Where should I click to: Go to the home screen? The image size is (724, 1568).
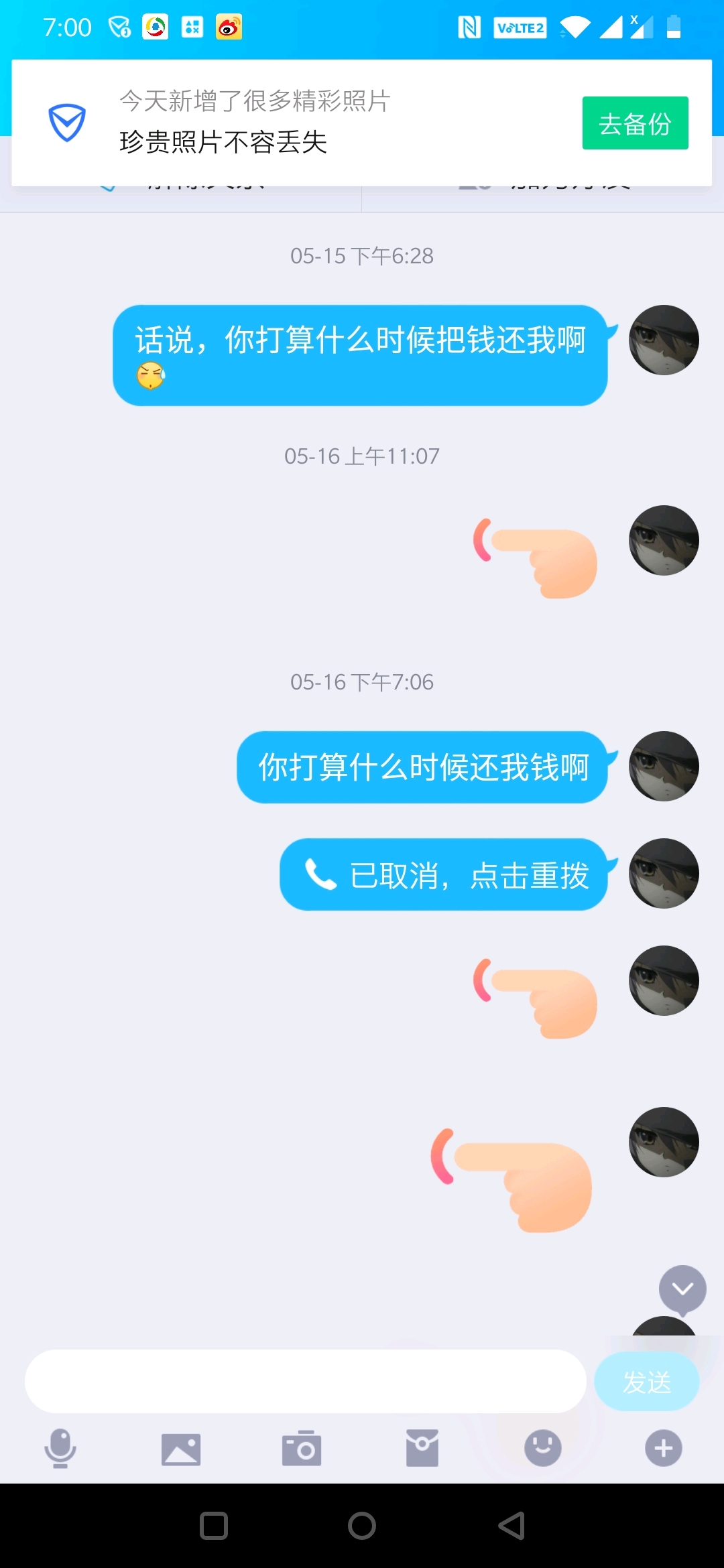click(x=362, y=1526)
